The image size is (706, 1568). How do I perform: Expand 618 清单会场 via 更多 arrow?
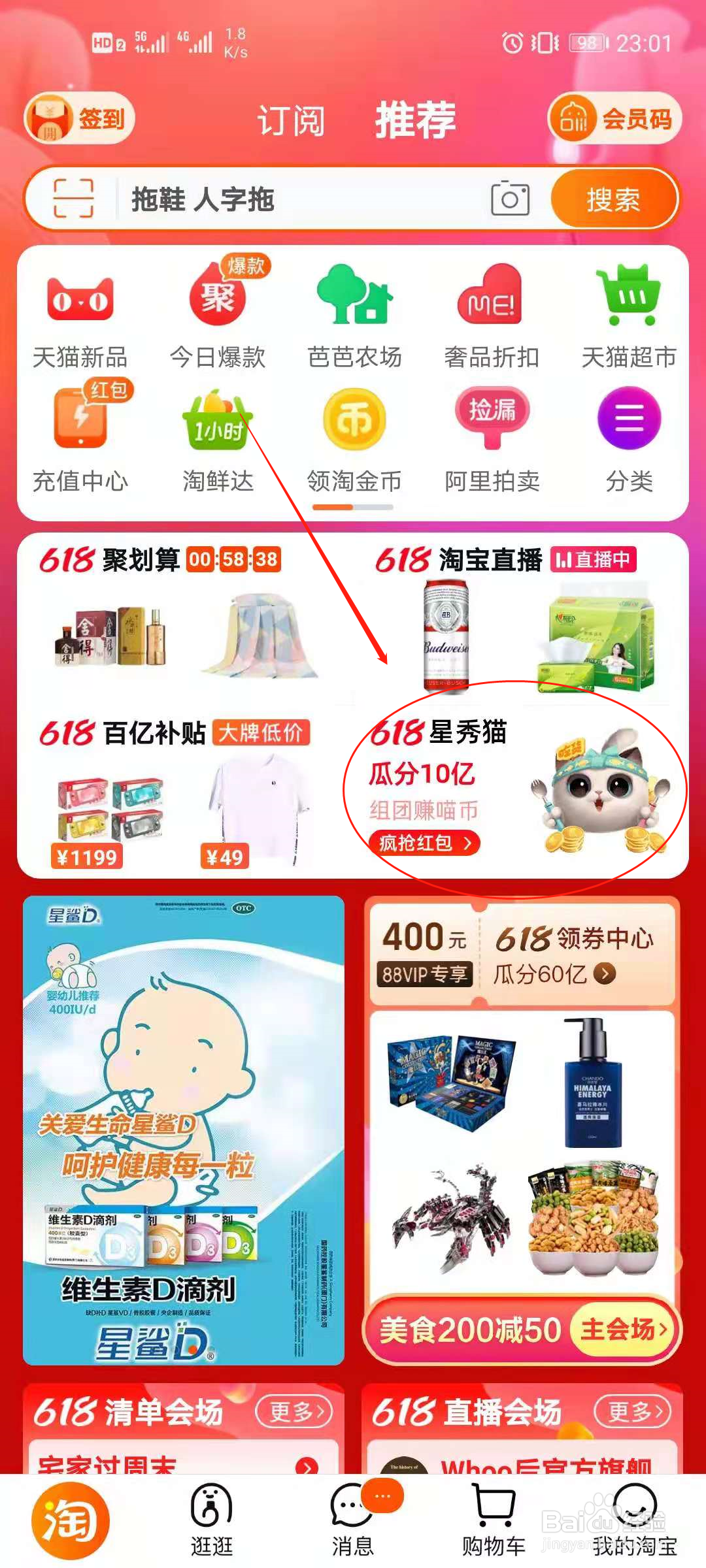(293, 1411)
